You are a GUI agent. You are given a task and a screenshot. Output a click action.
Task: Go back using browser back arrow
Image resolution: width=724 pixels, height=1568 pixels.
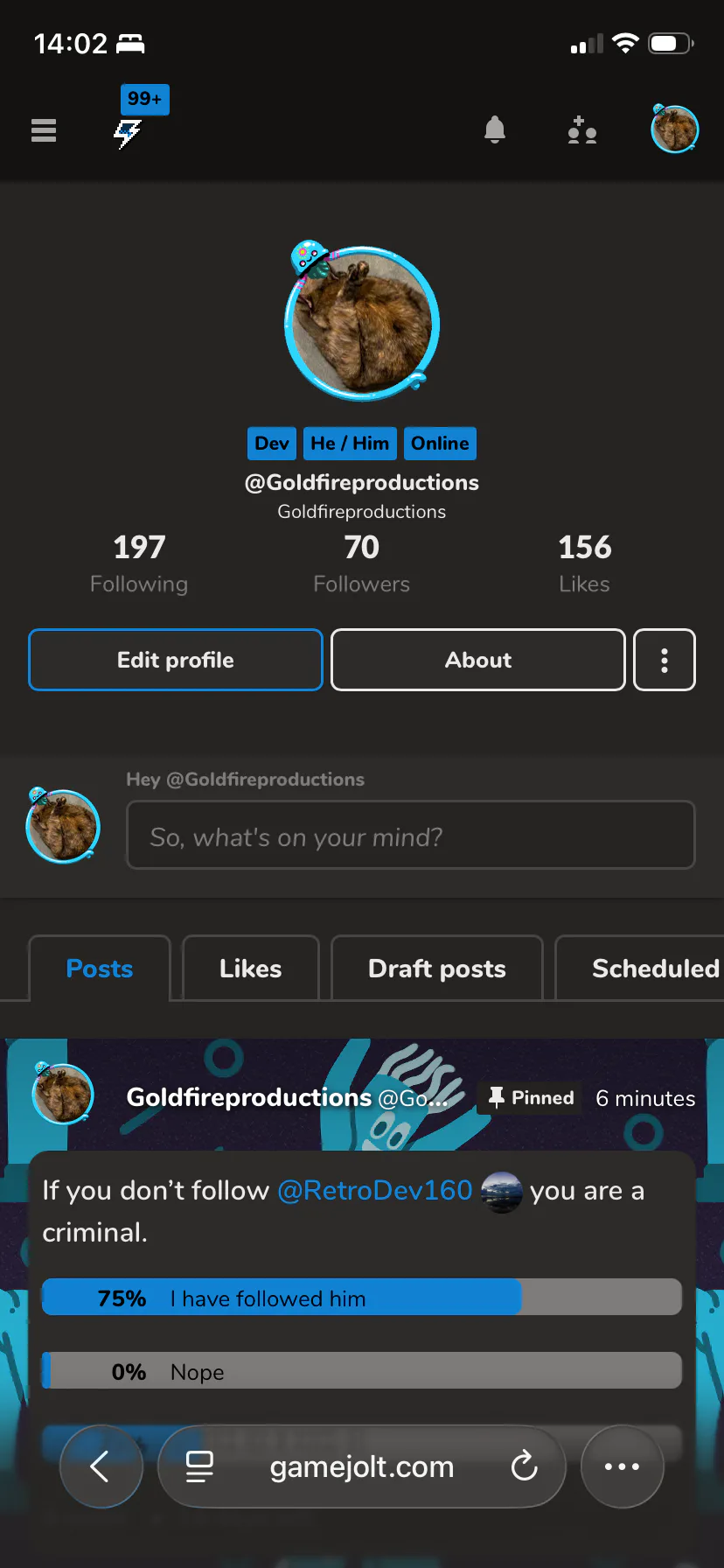pyautogui.click(x=101, y=1466)
